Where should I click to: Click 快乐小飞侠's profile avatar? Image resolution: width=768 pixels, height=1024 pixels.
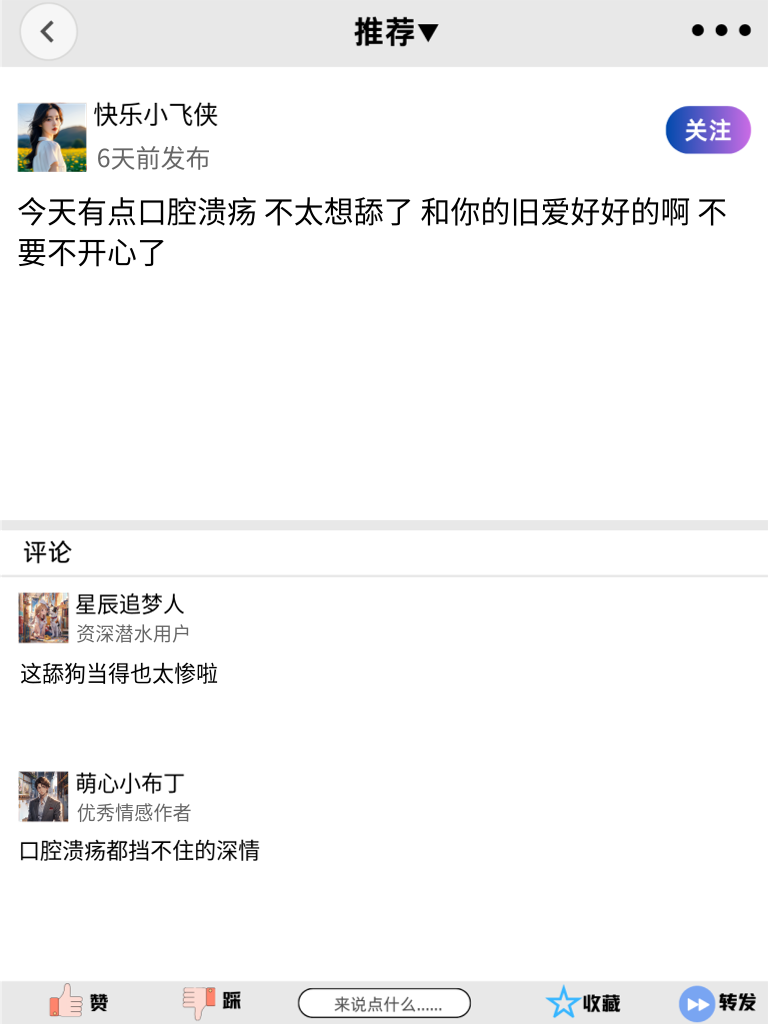[51, 137]
